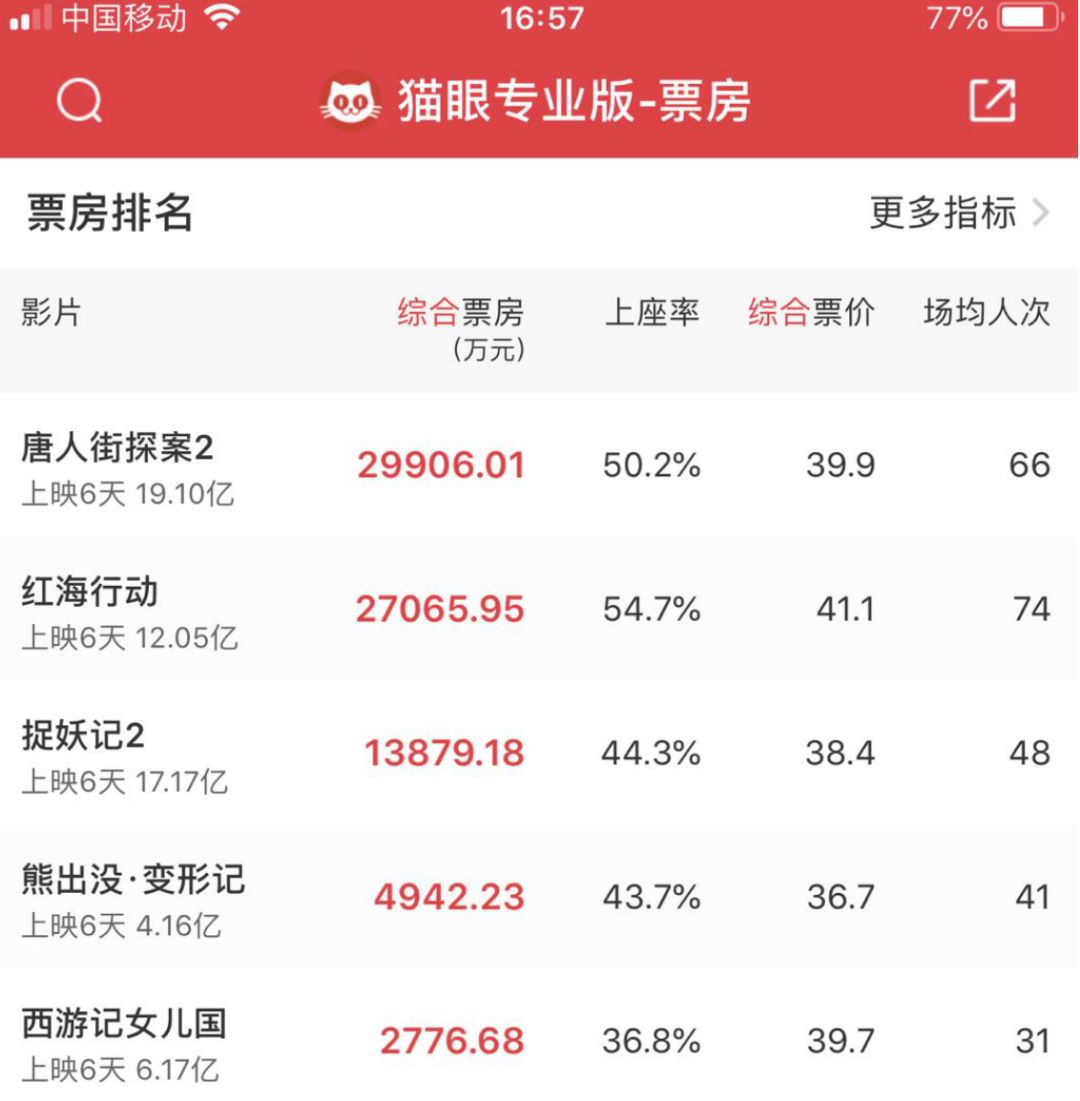Select the 捉妖记2 row
This screenshot has width=1080, height=1101.
click(x=84, y=736)
